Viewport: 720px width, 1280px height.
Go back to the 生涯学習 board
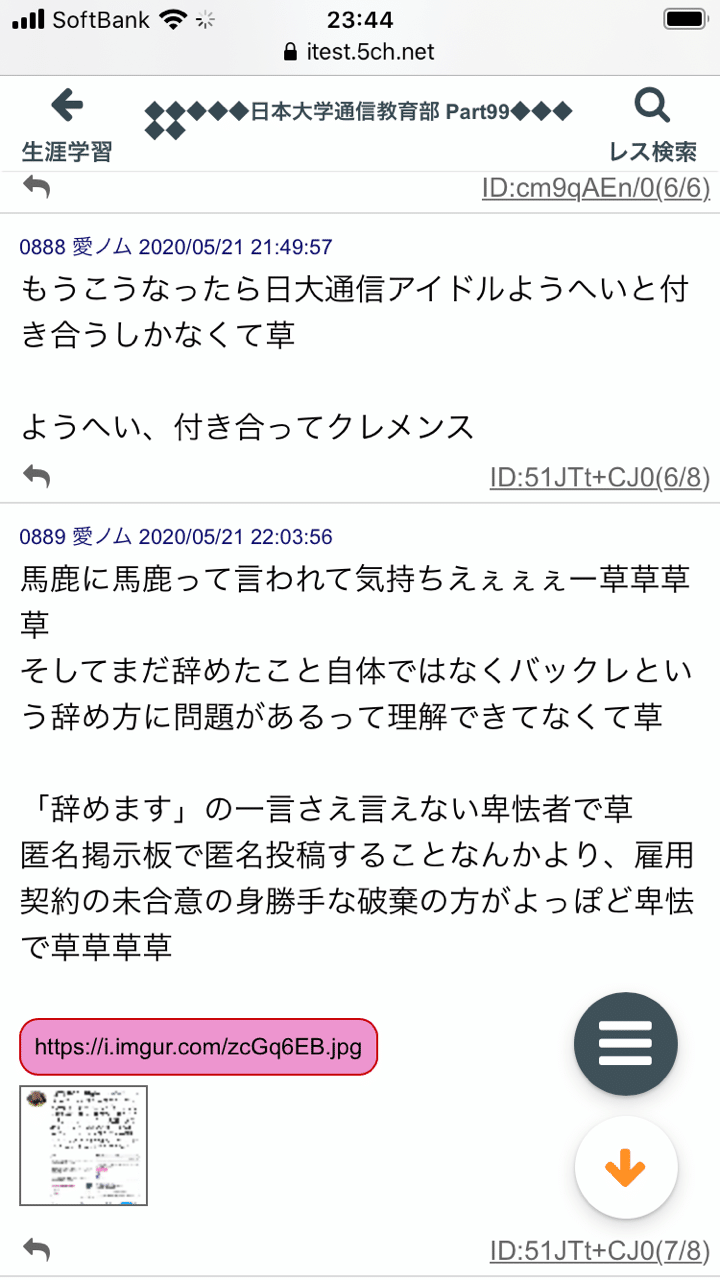(67, 125)
